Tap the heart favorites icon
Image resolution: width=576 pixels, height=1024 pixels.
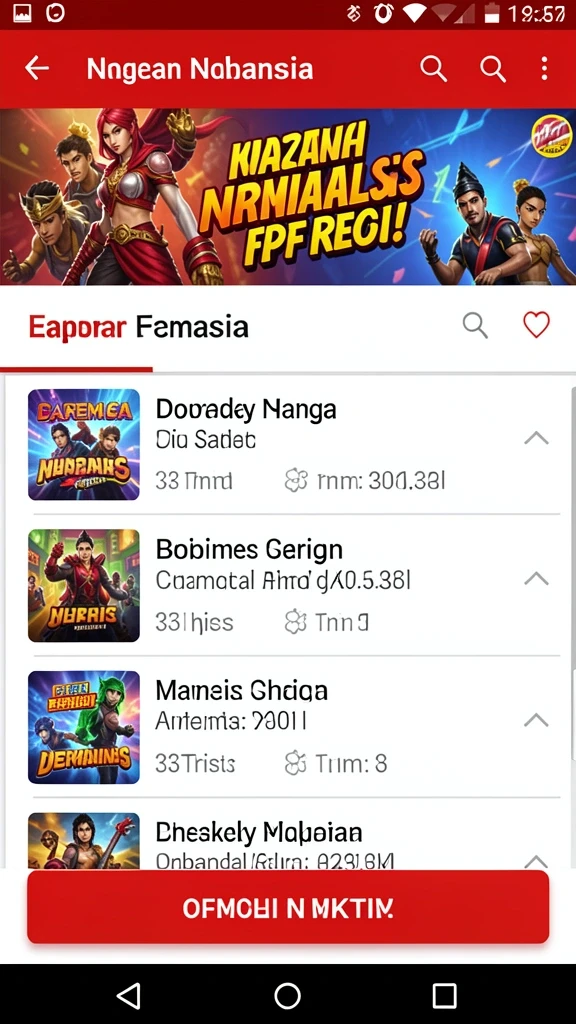(x=536, y=325)
